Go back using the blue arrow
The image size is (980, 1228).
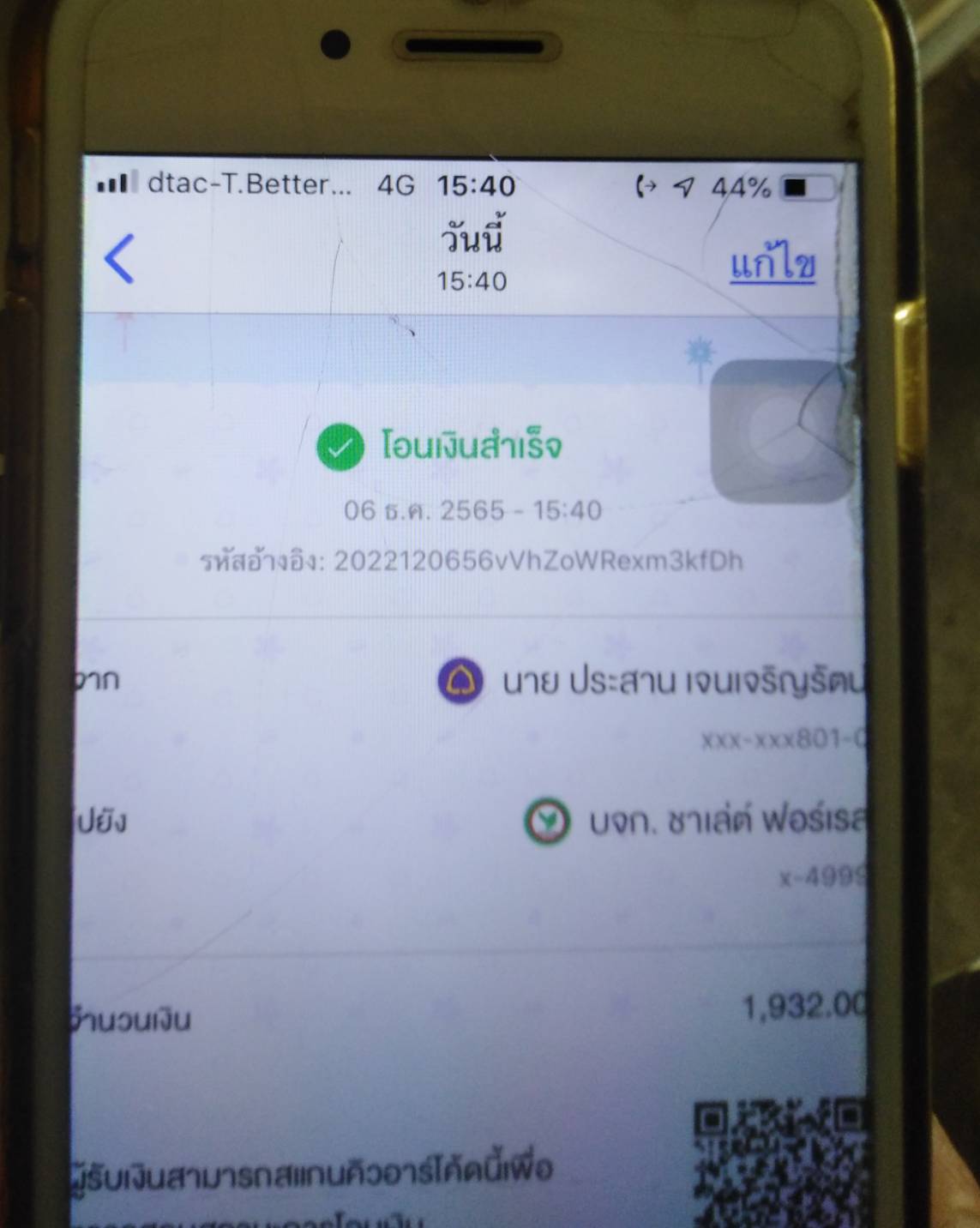click(x=120, y=258)
